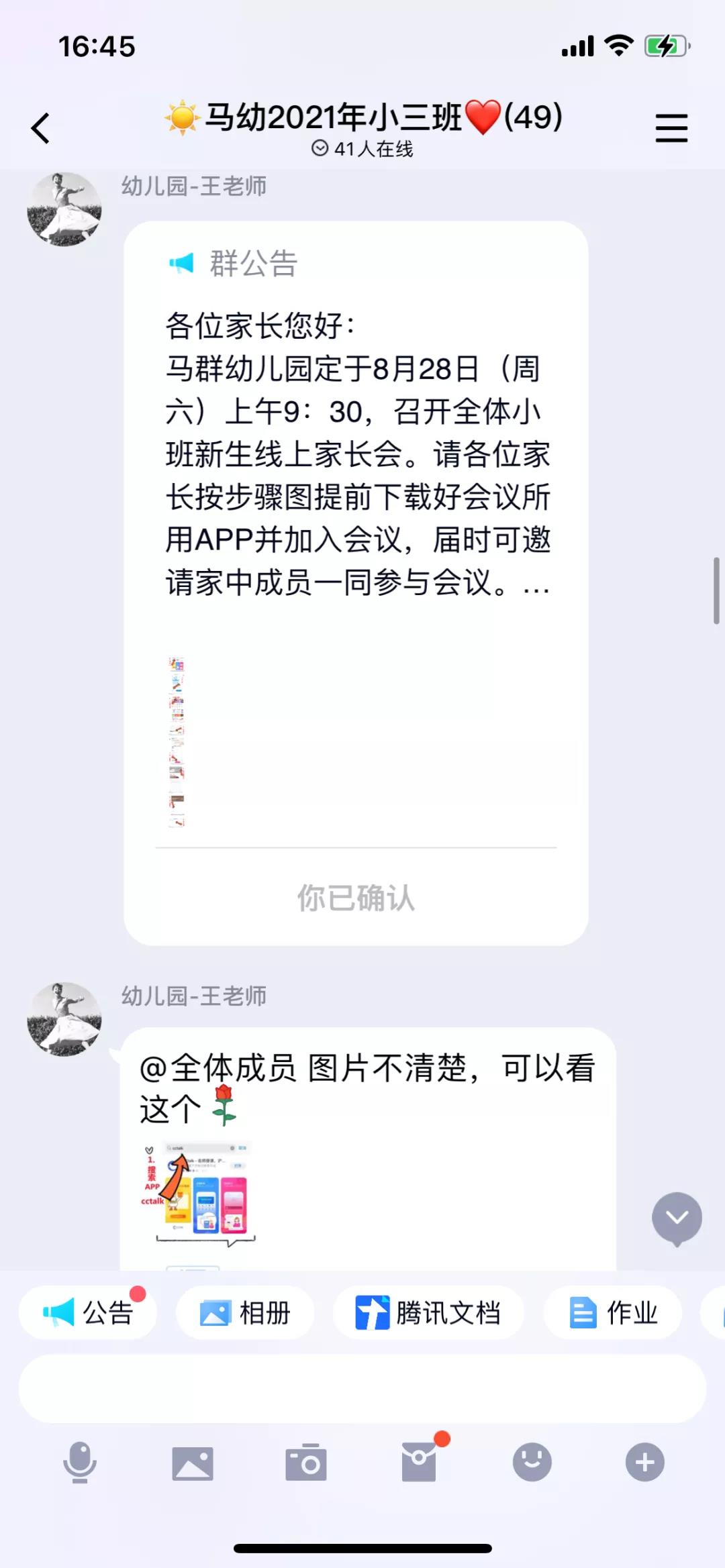View the long image in the announcement

point(177,741)
